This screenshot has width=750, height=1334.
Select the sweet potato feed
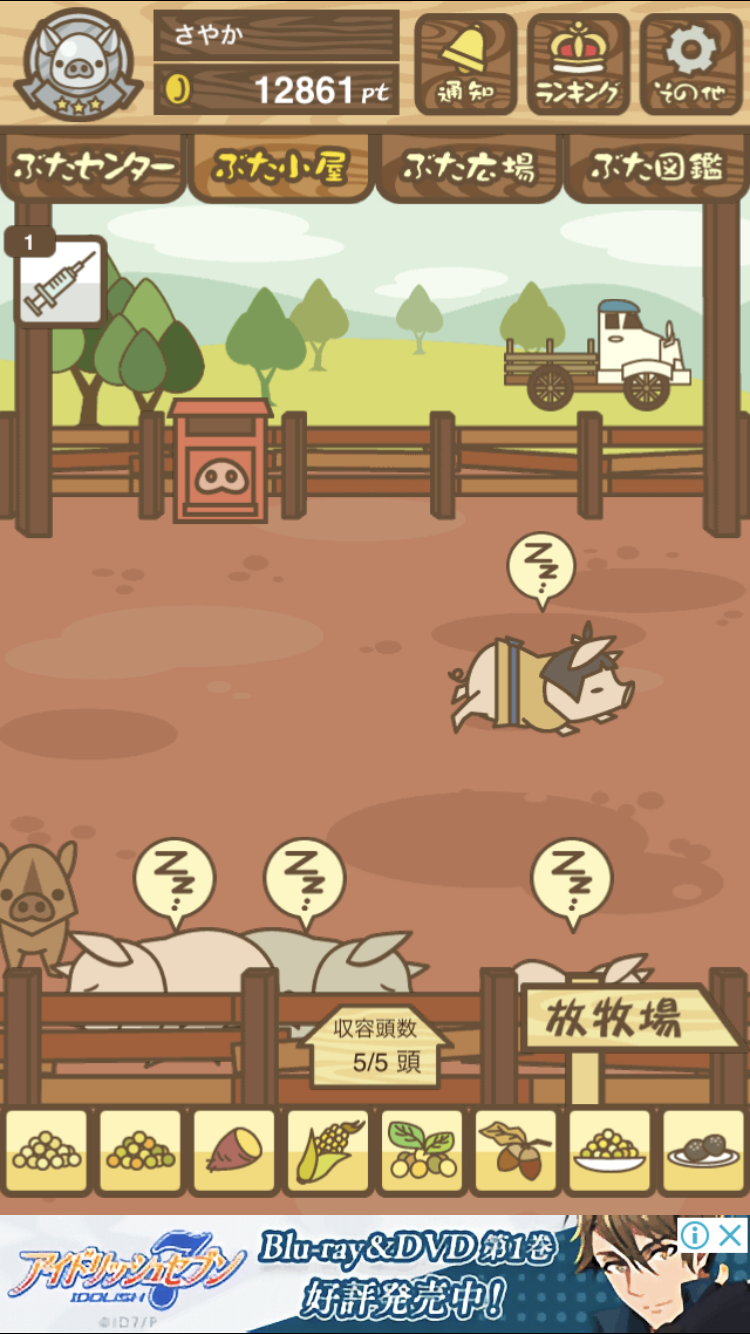[x=233, y=1151]
